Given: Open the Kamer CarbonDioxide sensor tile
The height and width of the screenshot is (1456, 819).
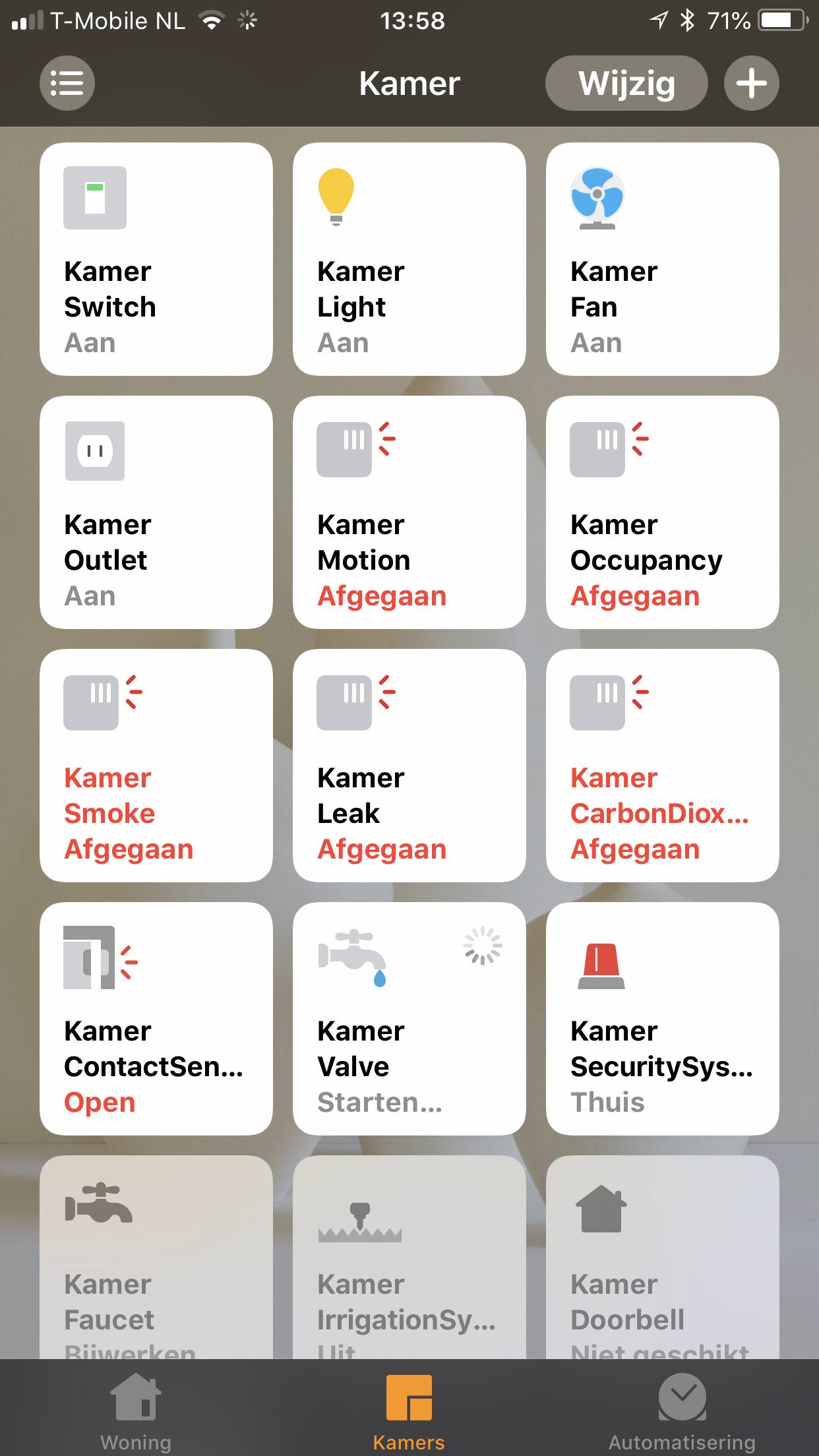Looking at the screenshot, I should (662, 766).
